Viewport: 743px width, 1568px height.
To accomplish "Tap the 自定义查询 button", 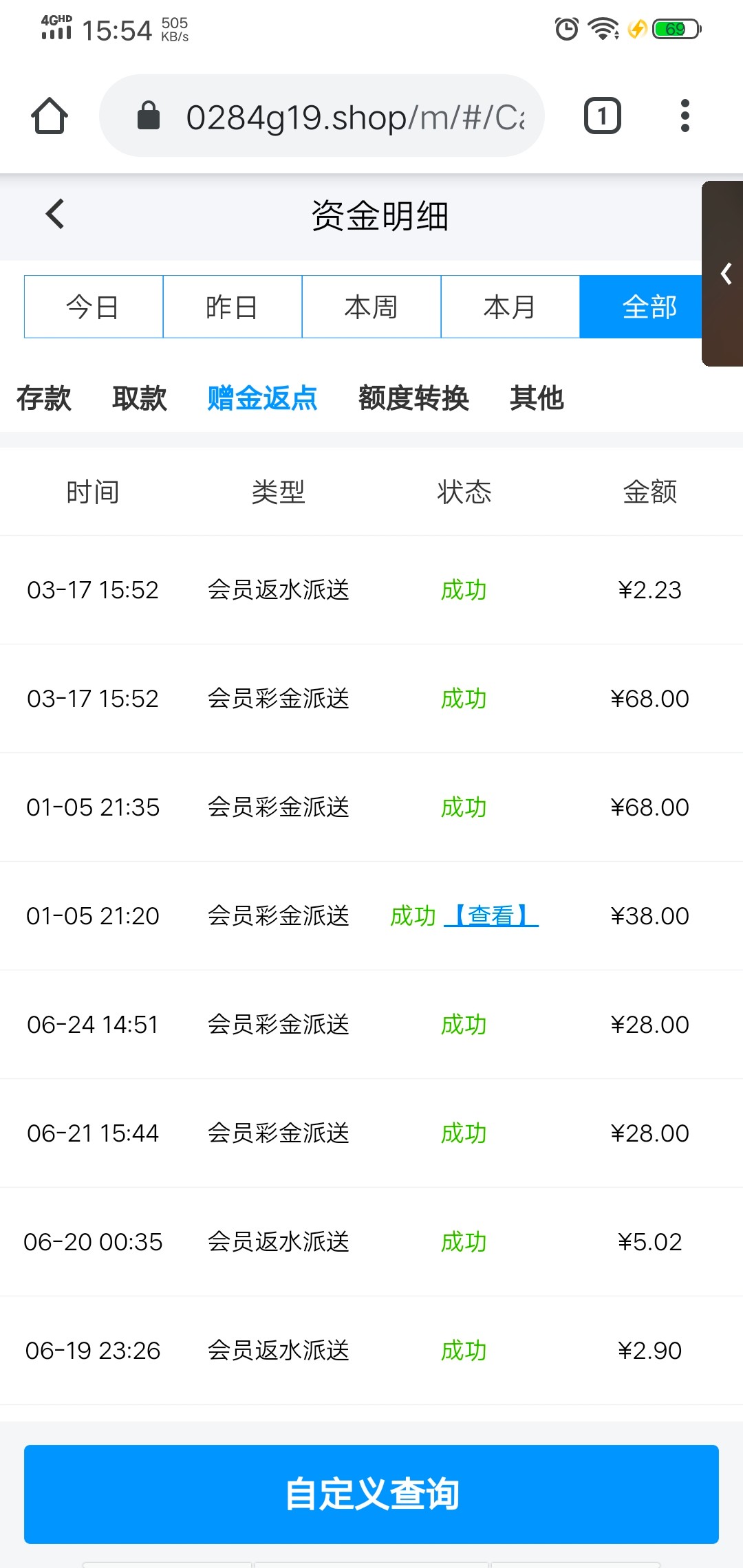I will [x=371, y=1494].
